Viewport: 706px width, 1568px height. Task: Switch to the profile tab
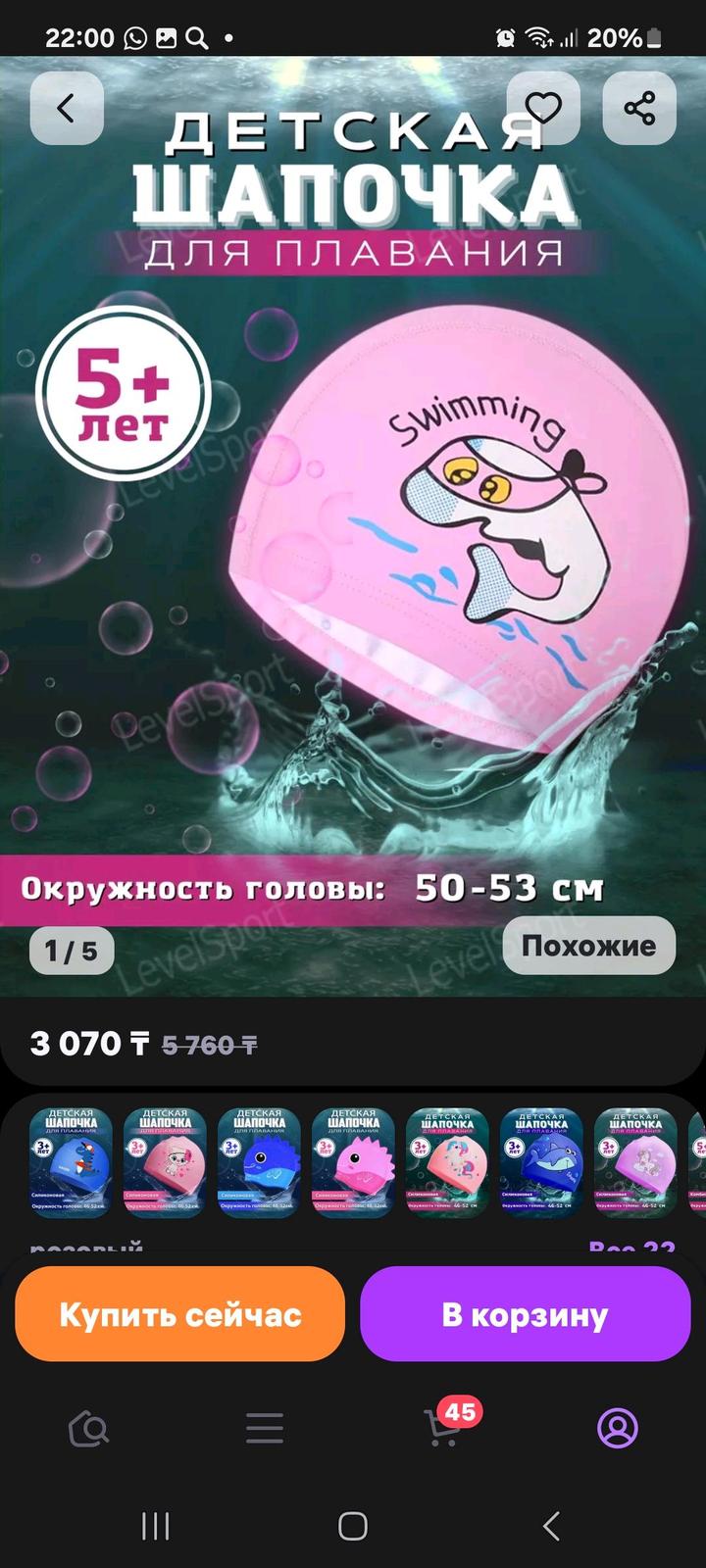618,1429
